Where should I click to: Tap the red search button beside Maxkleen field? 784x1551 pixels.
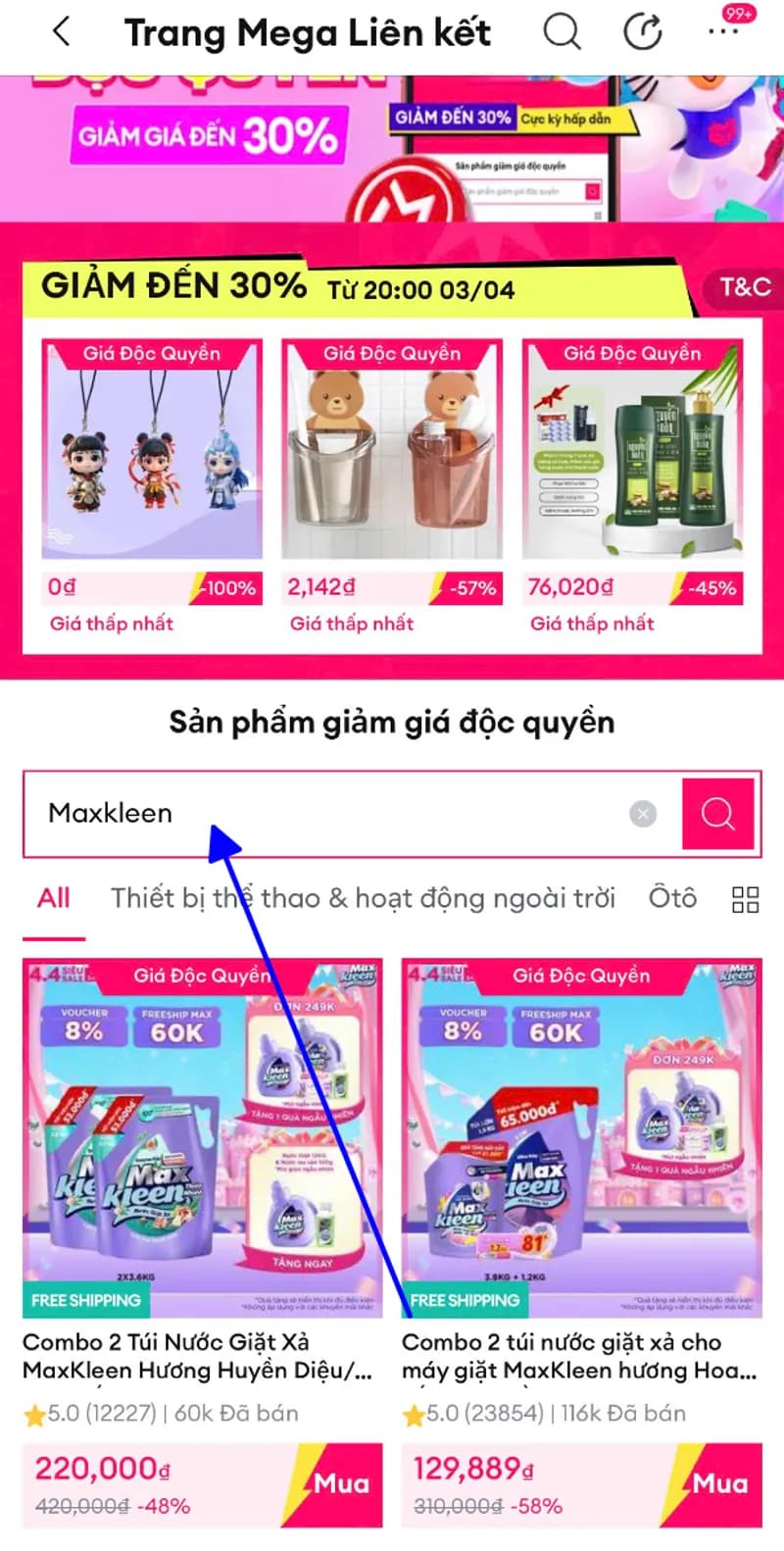click(718, 814)
